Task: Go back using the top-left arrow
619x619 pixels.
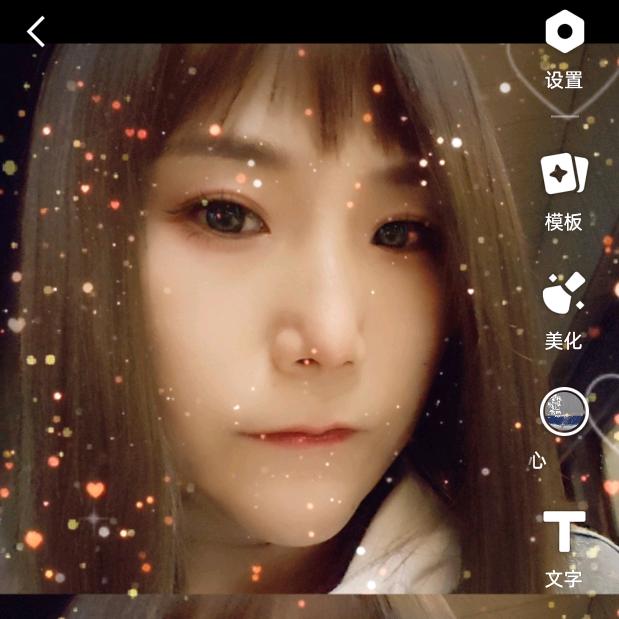Action: pos(36,31)
